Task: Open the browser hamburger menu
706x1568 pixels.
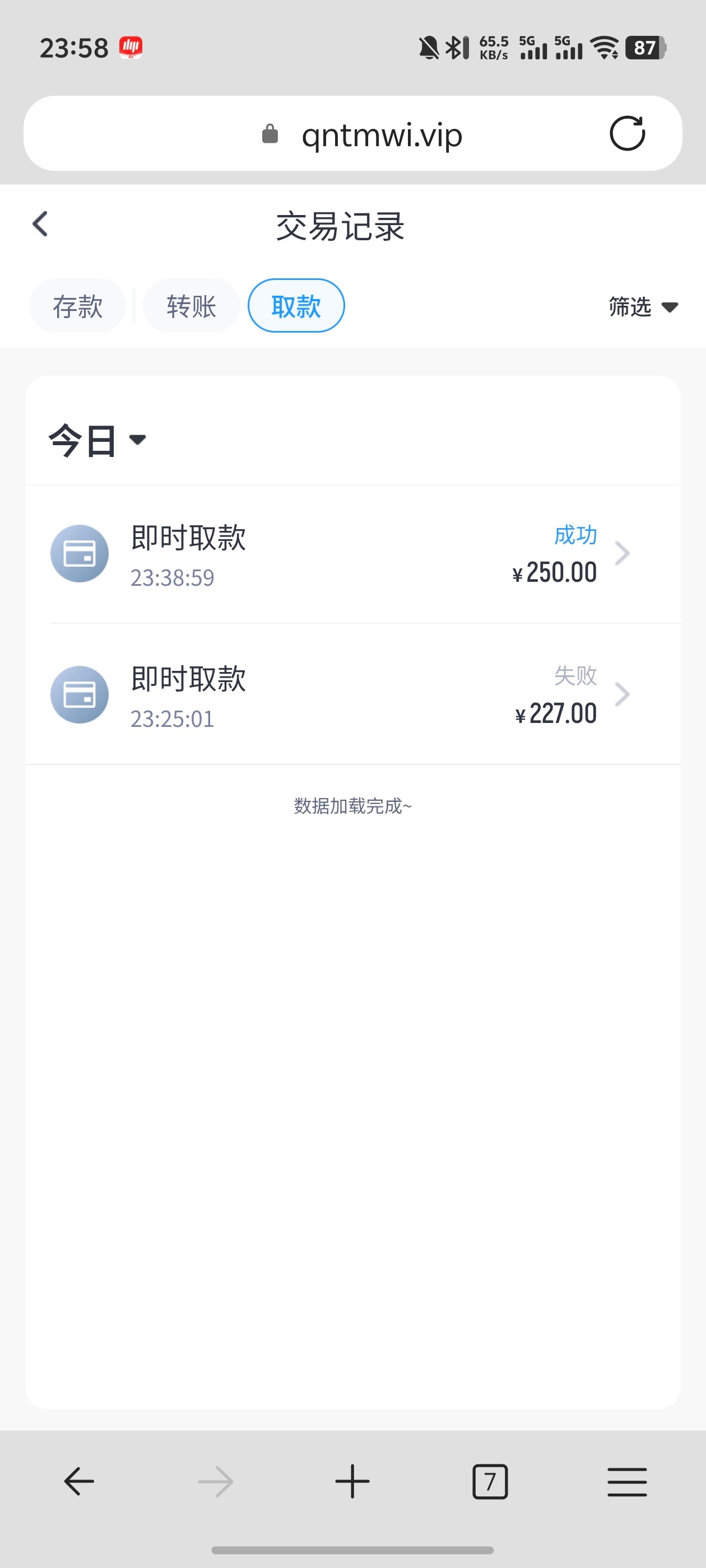Action: point(627,1481)
